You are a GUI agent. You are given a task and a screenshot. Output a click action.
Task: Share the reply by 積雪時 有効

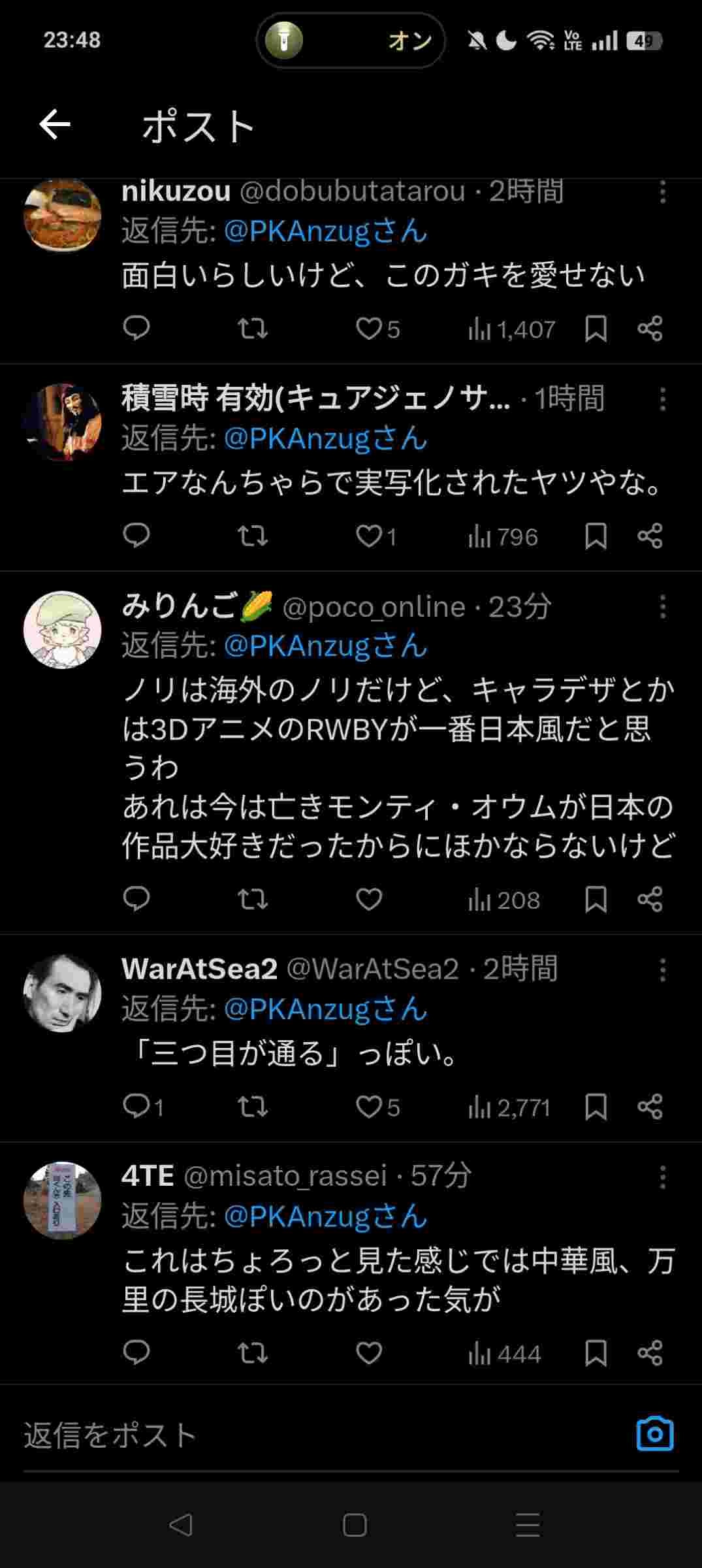point(650,536)
